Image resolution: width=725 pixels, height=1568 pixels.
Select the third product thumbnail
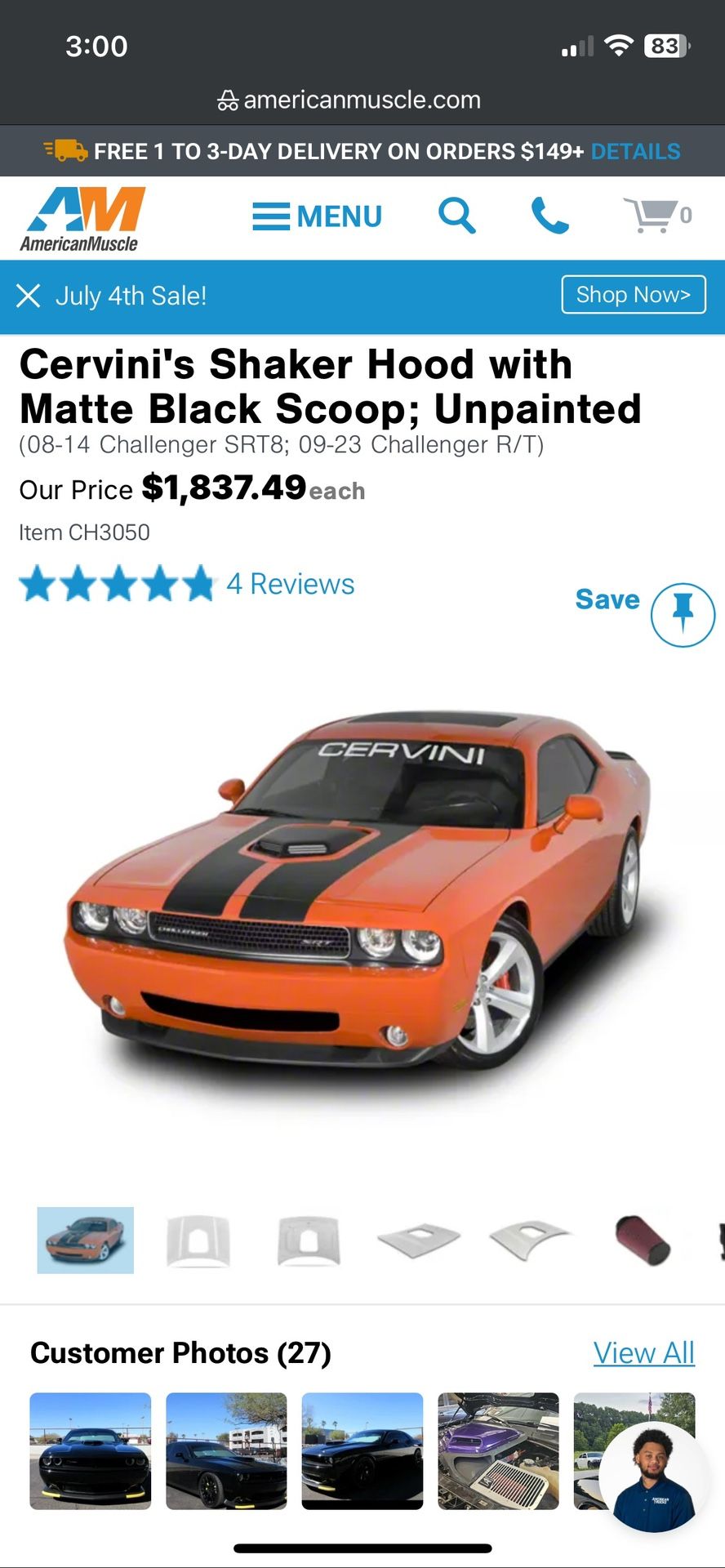pyautogui.click(x=309, y=1240)
